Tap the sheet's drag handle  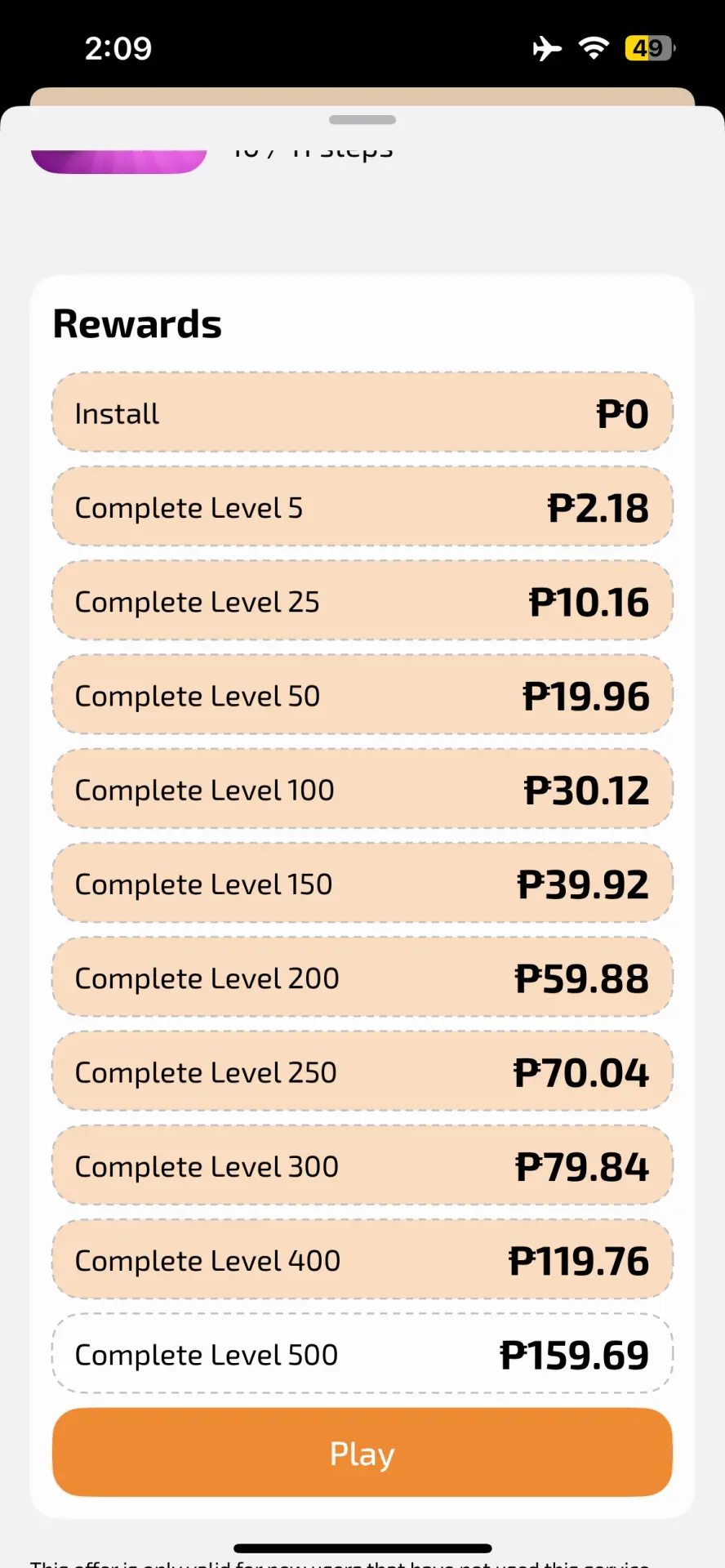point(362,120)
